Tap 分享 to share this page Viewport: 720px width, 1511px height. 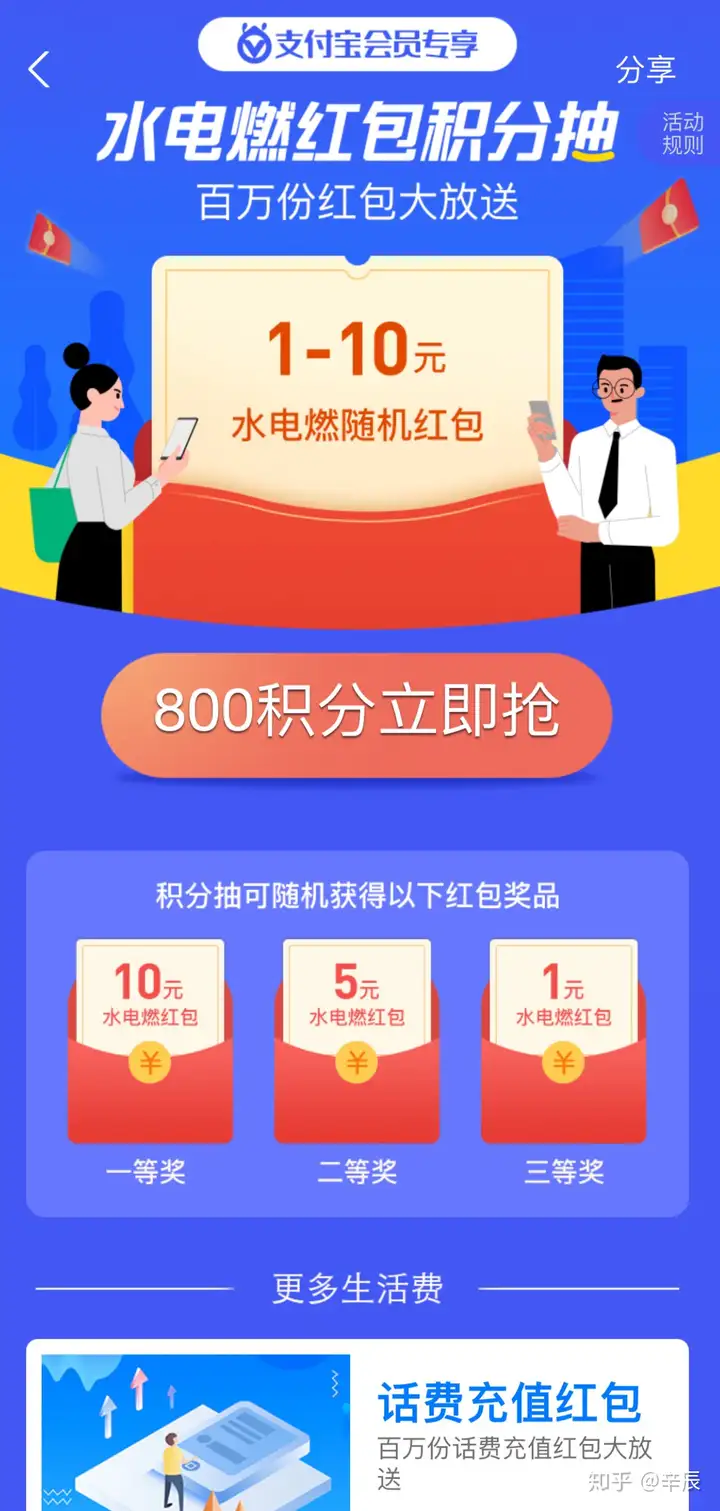click(x=645, y=70)
